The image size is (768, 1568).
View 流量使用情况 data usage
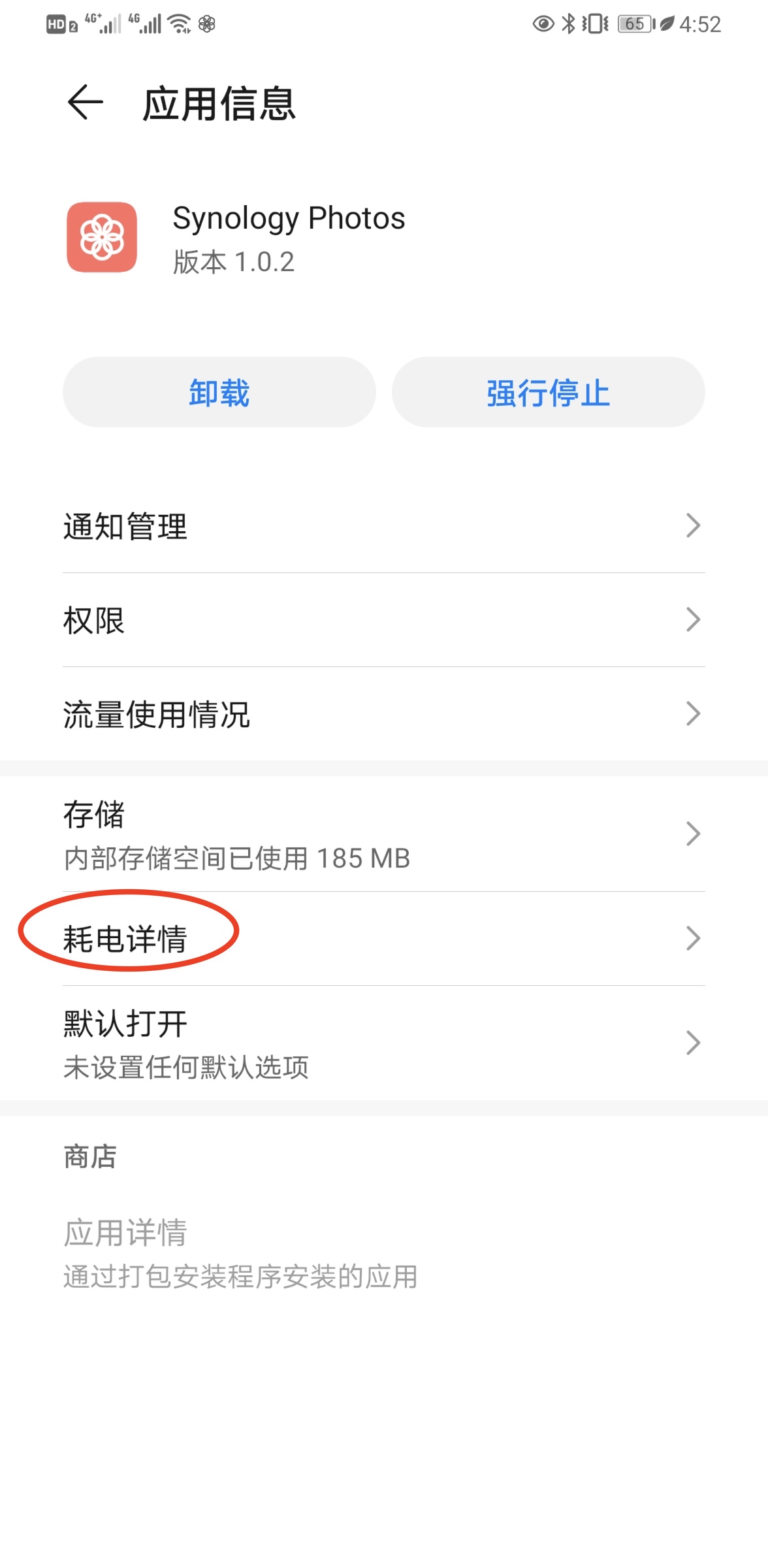pyautogui.click(x=383, y=714)
